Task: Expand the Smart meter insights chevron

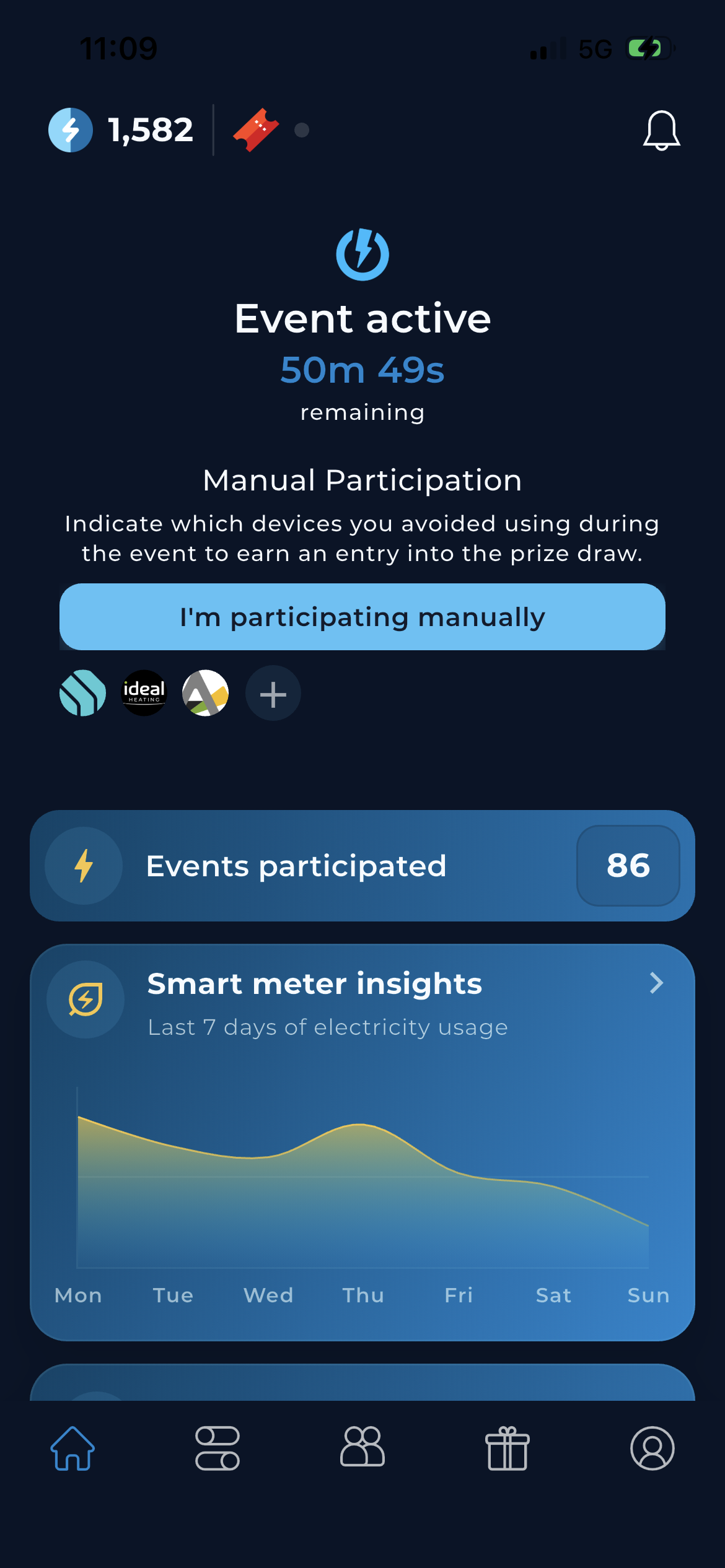Action: (656, 983)
